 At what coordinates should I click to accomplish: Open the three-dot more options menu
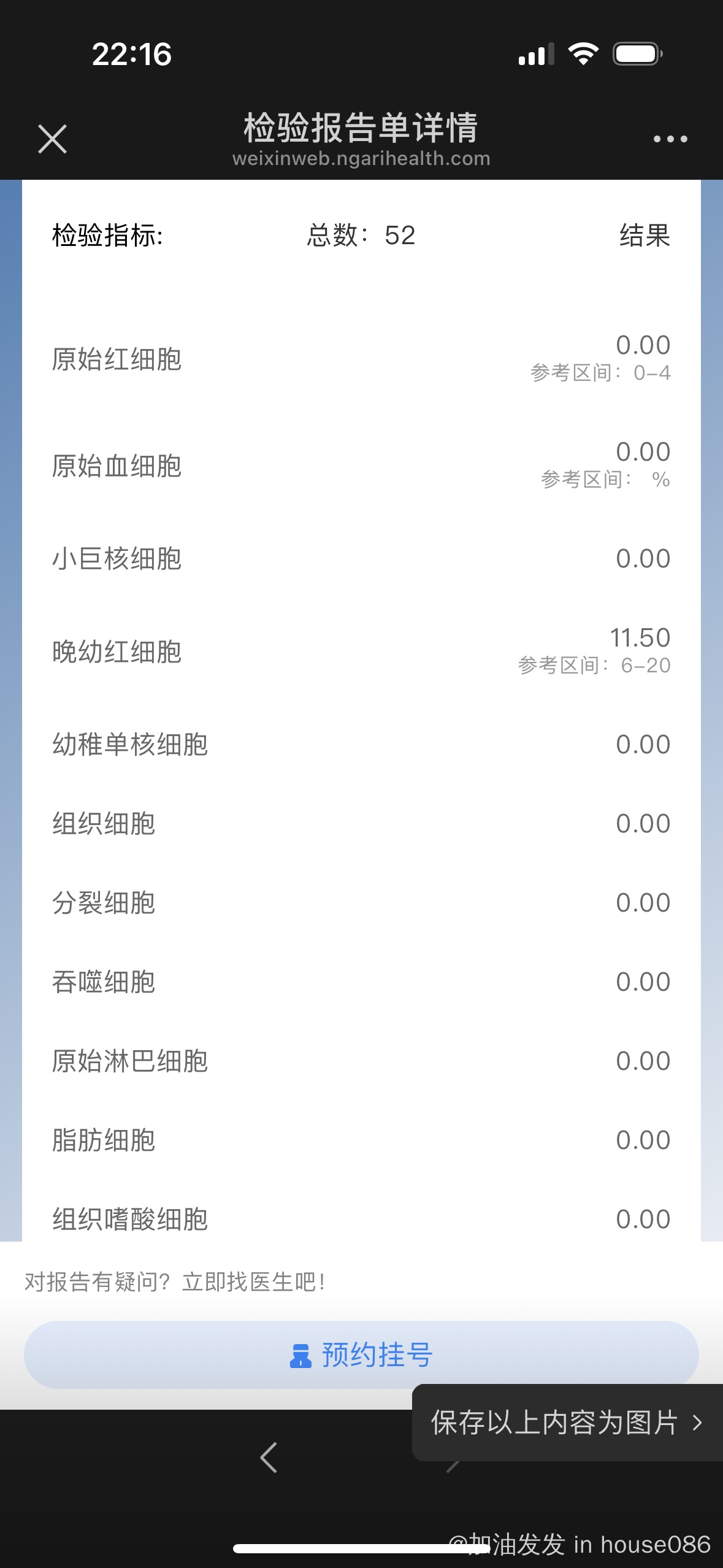tap(670, 139)
